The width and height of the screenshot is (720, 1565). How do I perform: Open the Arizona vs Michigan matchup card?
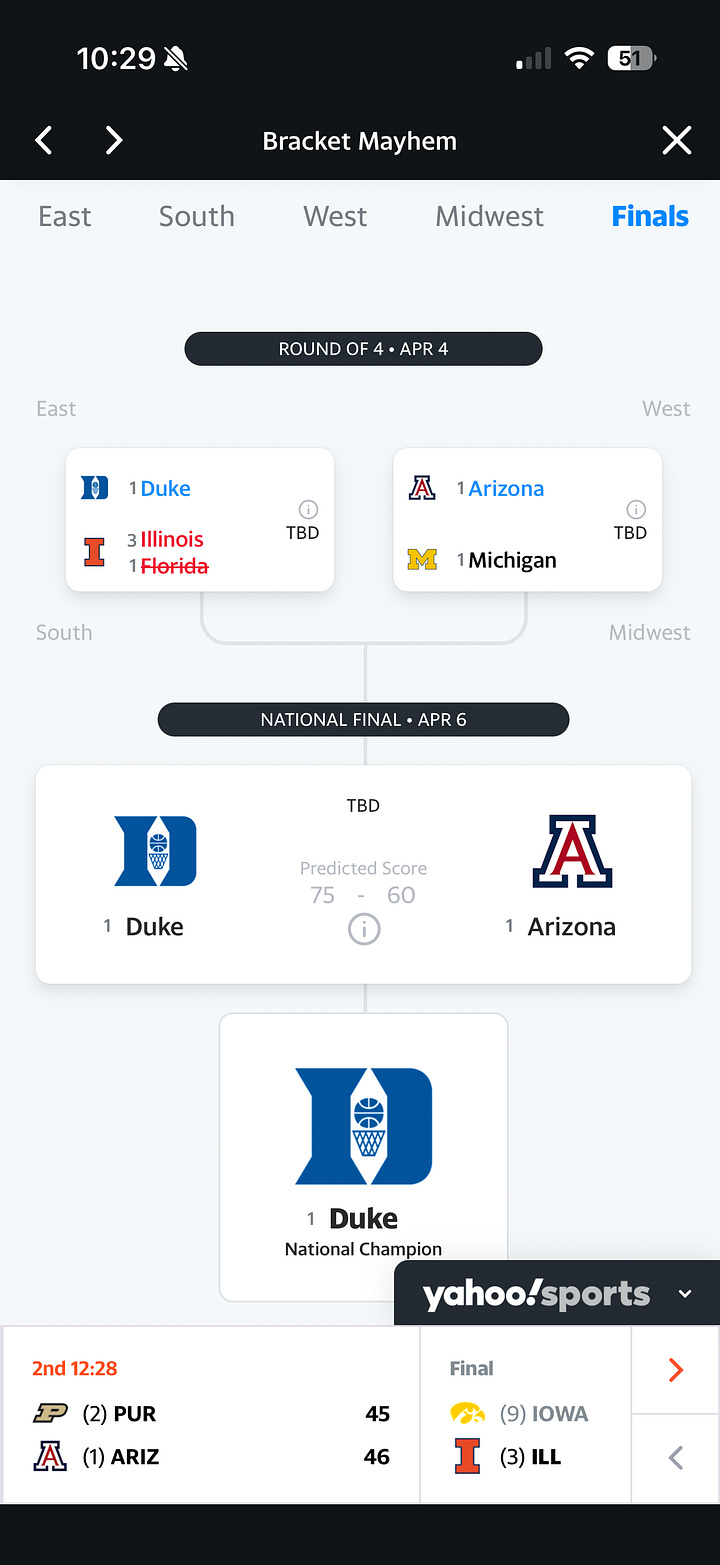point(527,520)
